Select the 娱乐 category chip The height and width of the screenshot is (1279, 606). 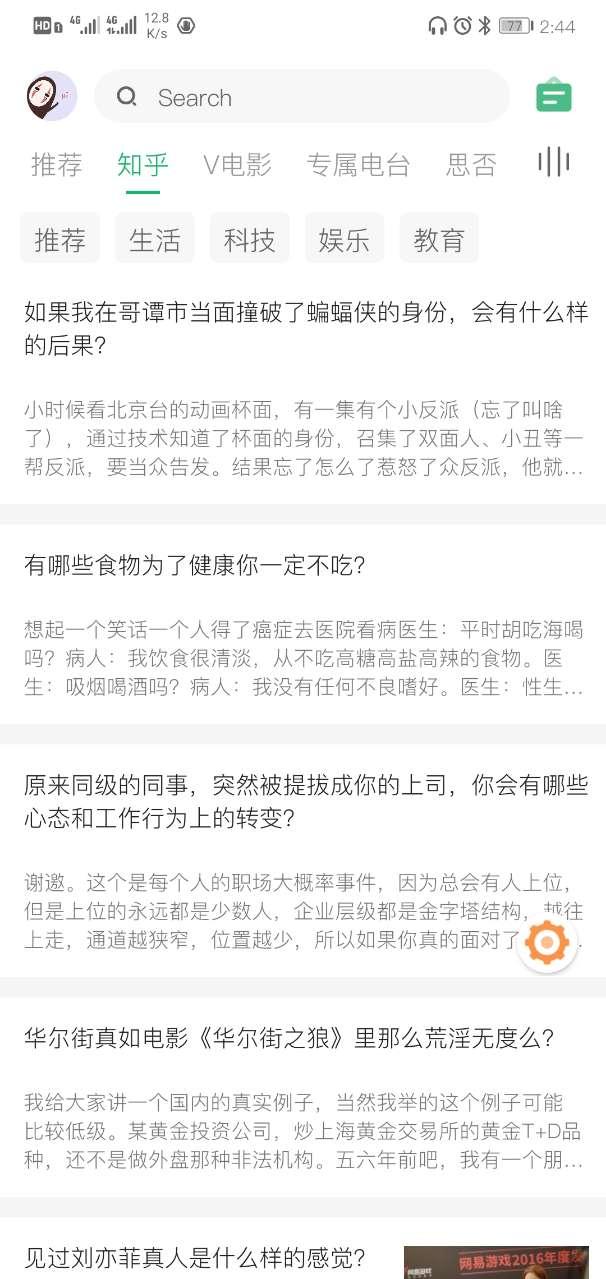[x=344, y=239]
